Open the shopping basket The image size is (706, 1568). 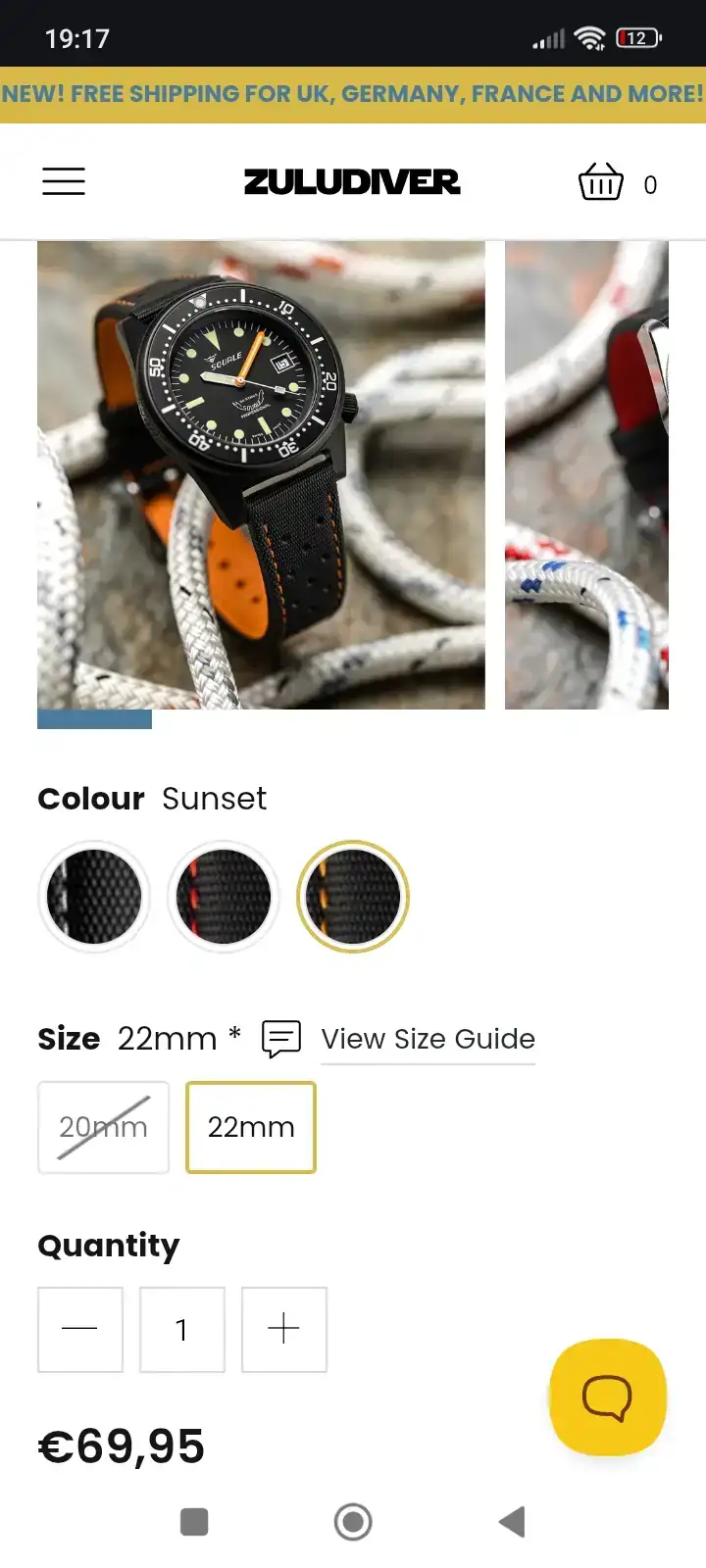(600, 182)
